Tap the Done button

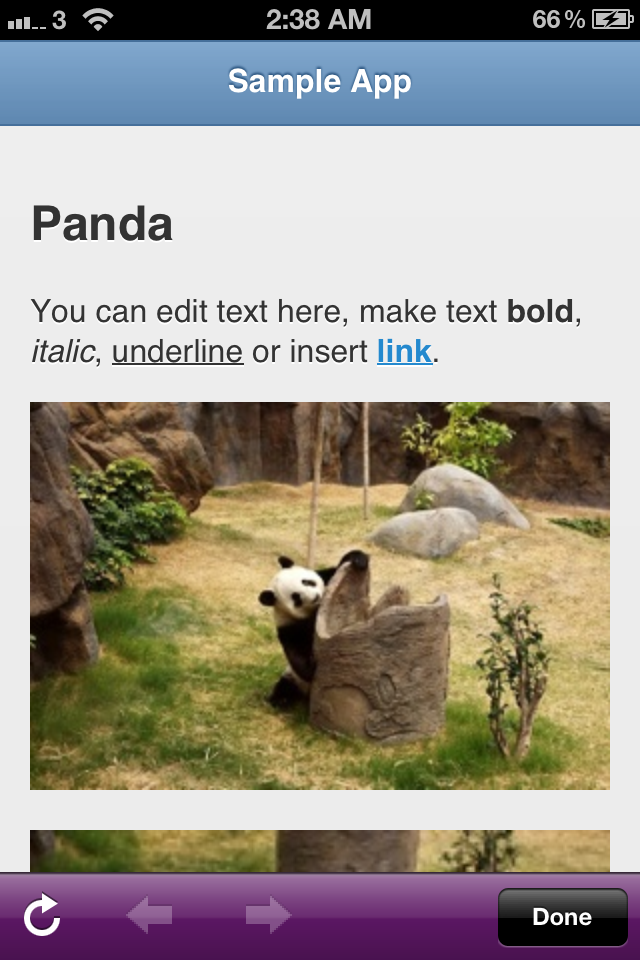[562, 917]
